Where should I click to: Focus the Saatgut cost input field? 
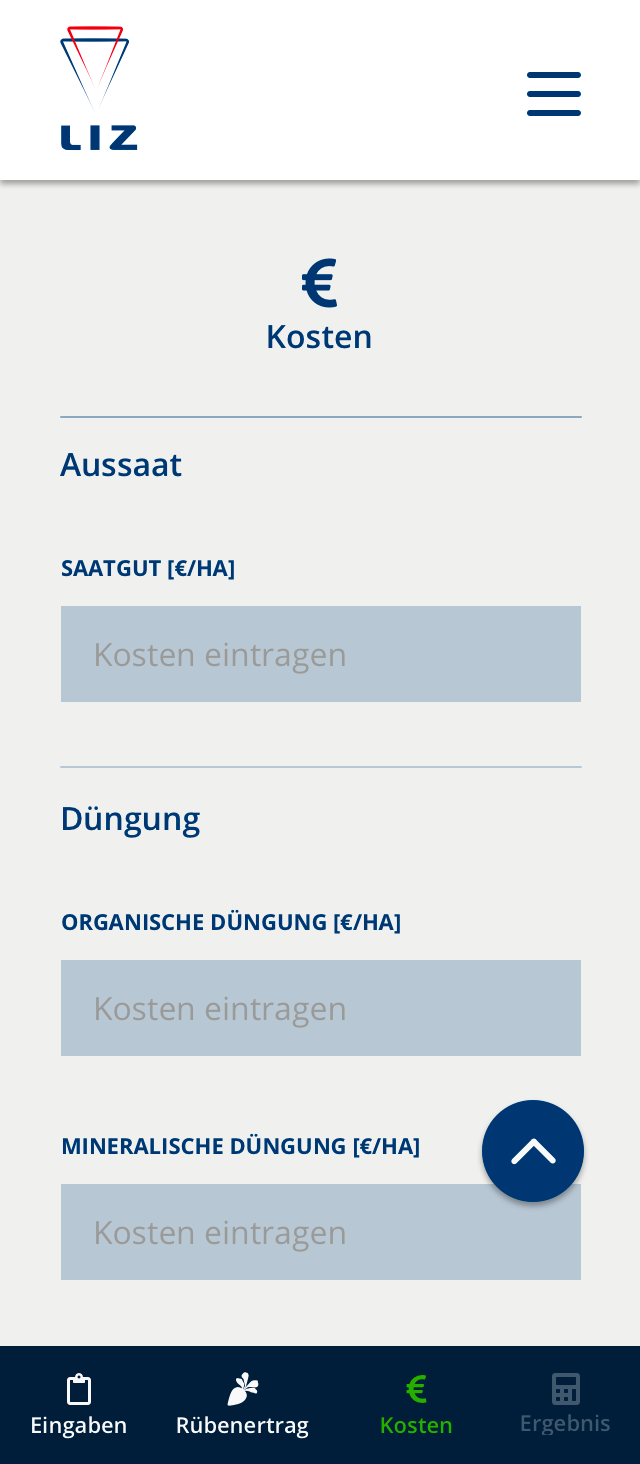tap(320, 654)
